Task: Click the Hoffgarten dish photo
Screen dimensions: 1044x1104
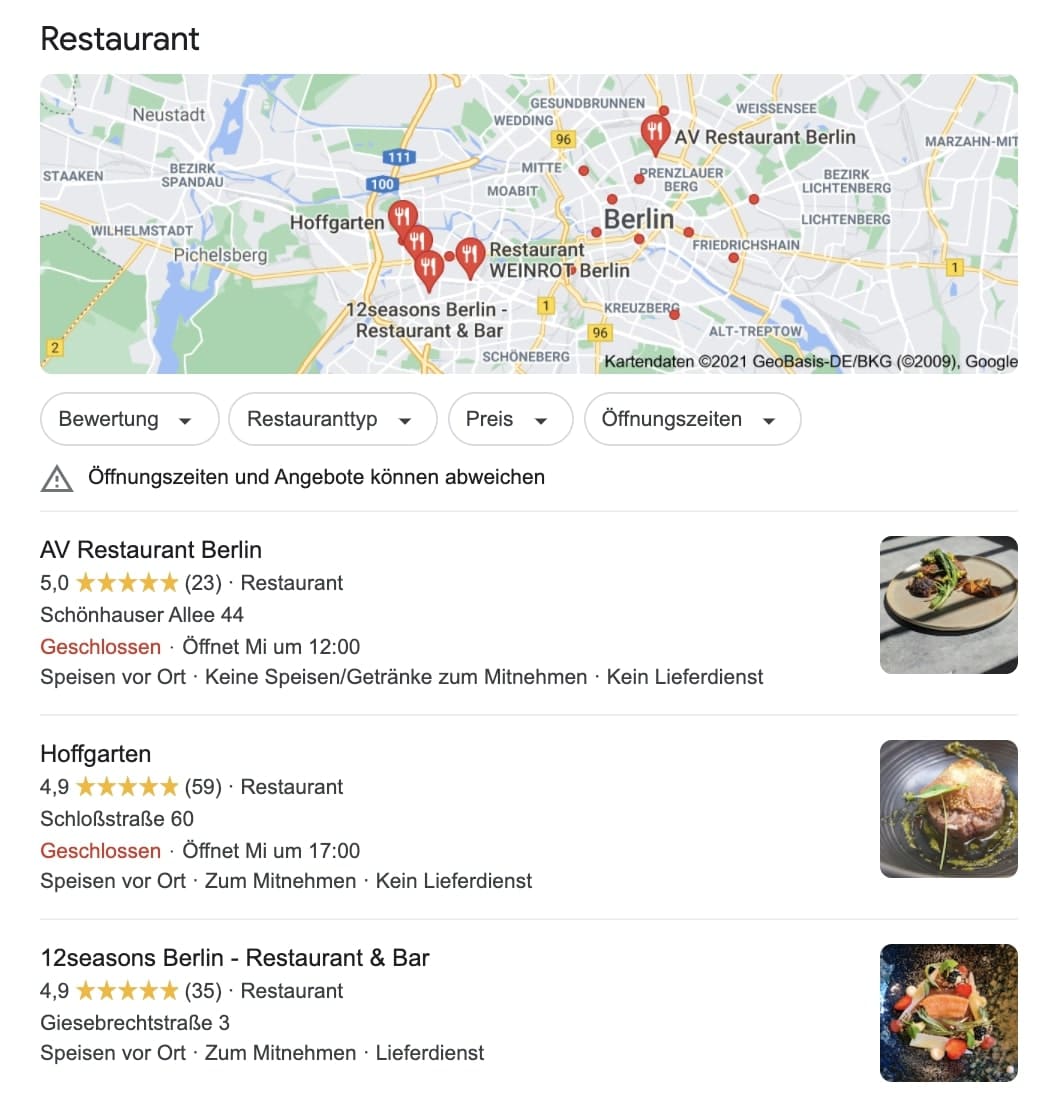Action: [948, 808]
